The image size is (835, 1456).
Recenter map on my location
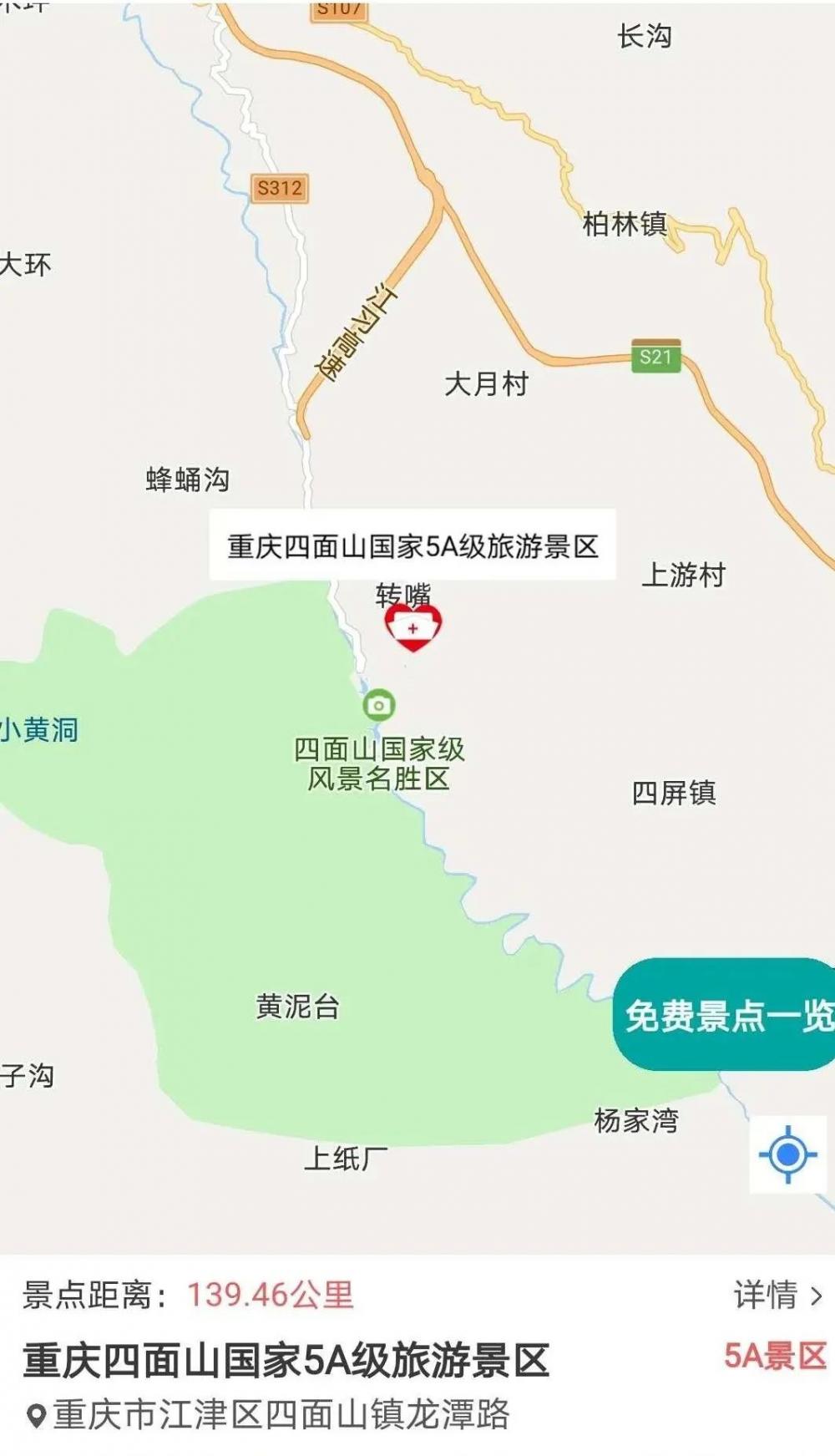point(787,1155)
